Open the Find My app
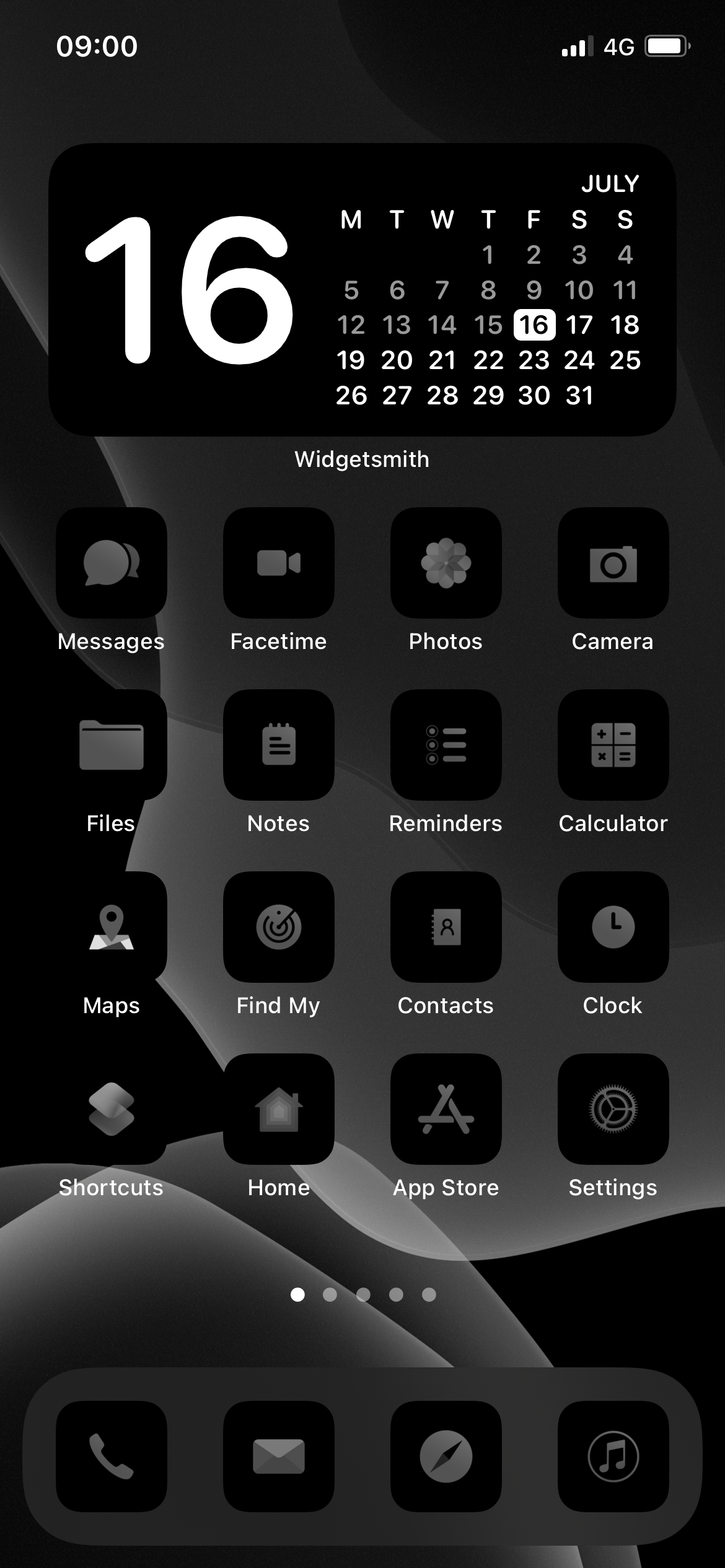Viewport: 725px width, 1568px height. 279,927
